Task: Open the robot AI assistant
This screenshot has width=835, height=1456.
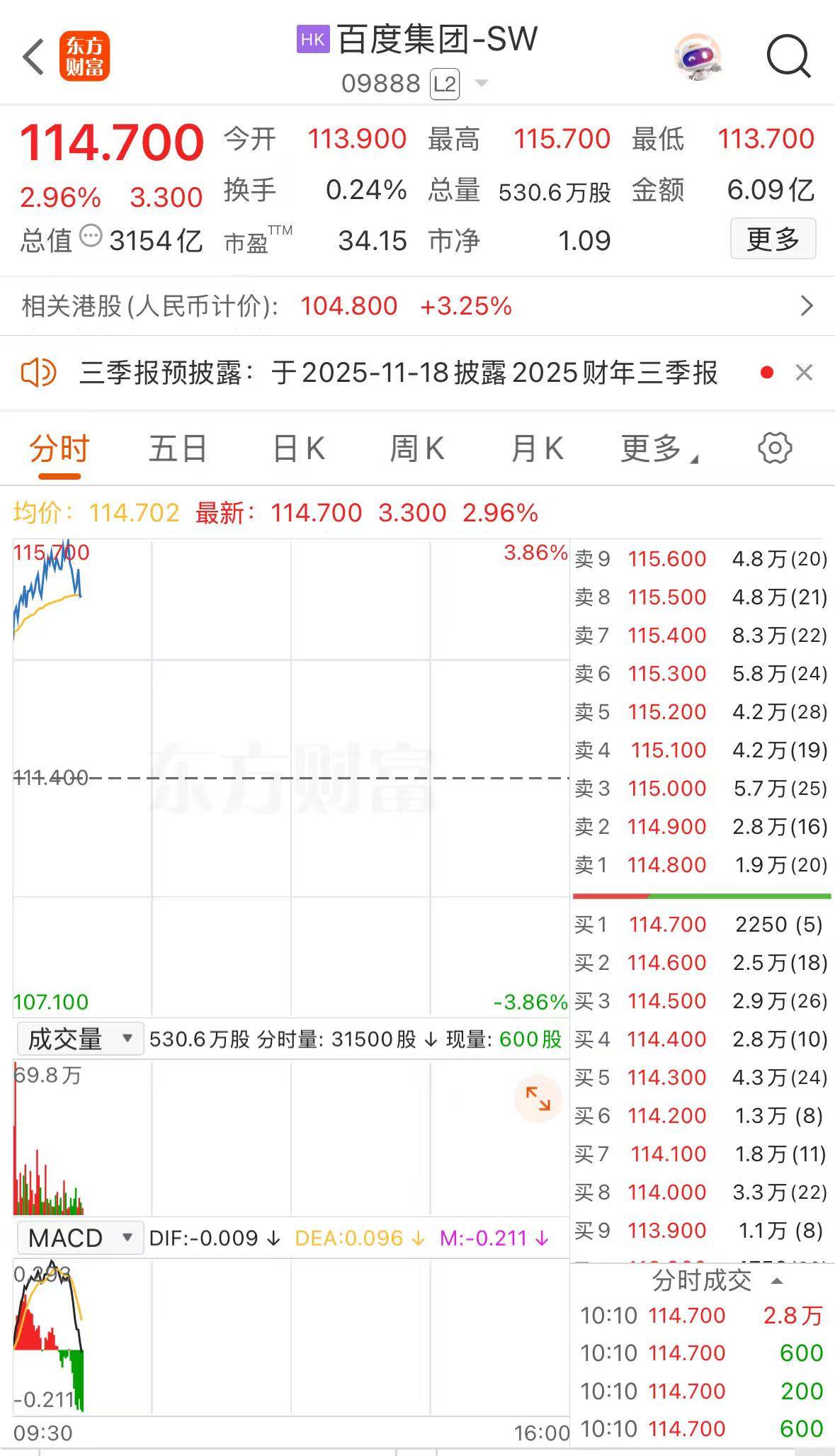Action: coord(698,57)
